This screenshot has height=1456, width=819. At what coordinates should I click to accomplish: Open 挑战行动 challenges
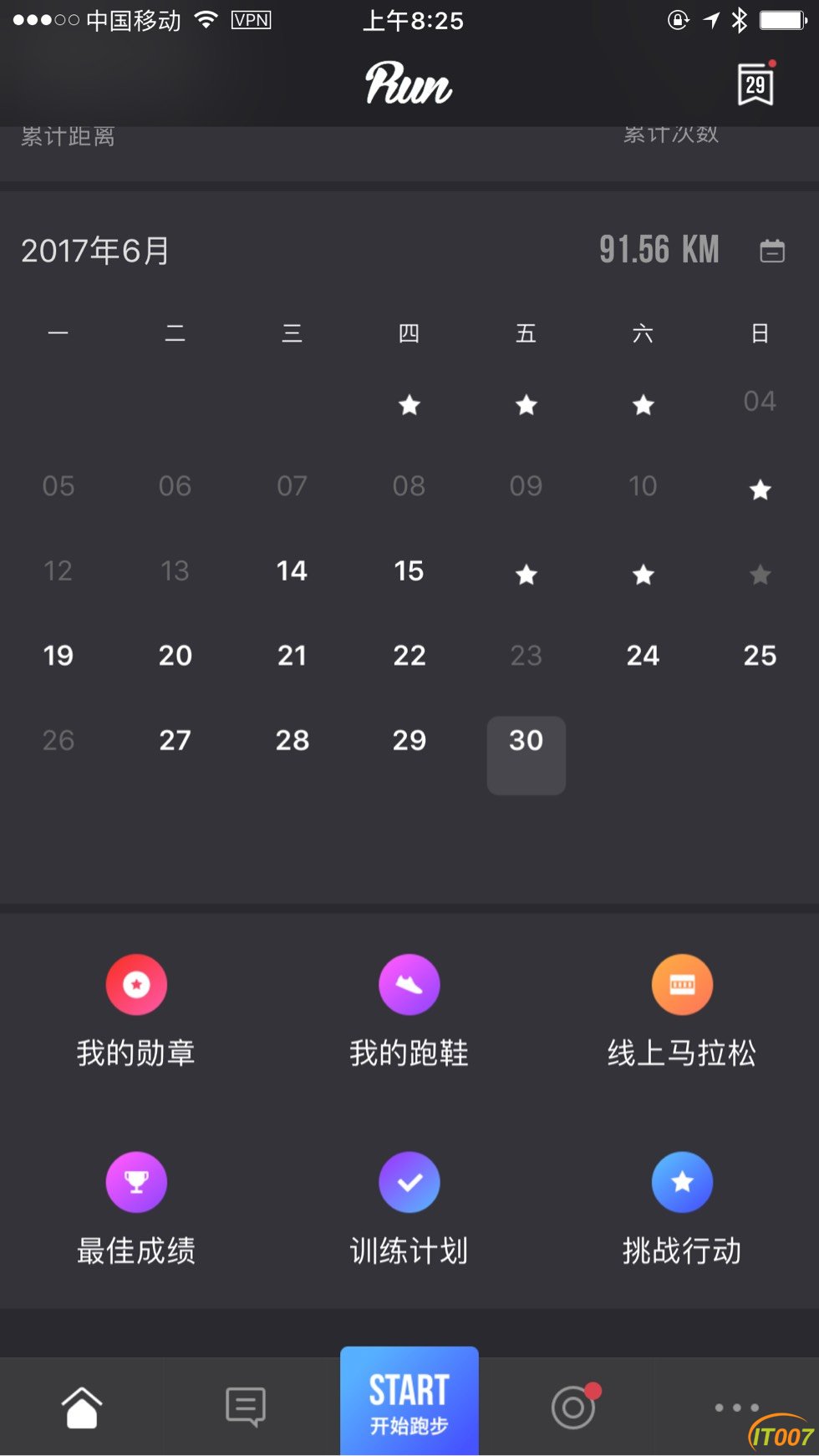click(x=682, y=1208)
